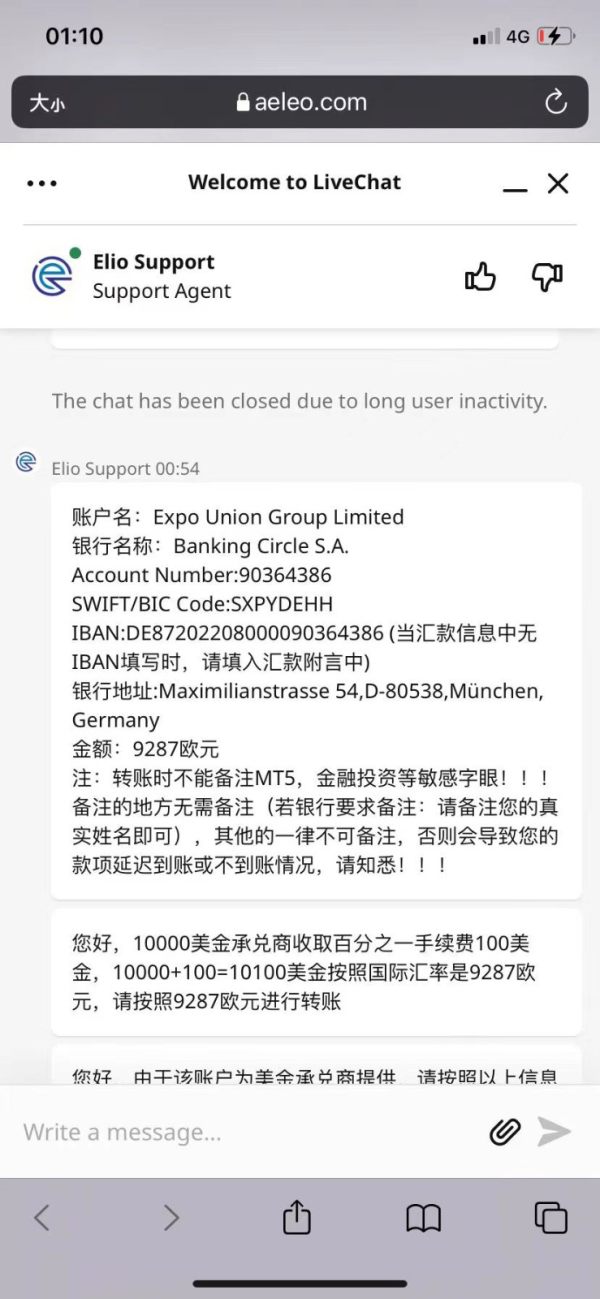Show all open browser tabs
The height and width of the screenshot is (1299, 600).
551,1217
